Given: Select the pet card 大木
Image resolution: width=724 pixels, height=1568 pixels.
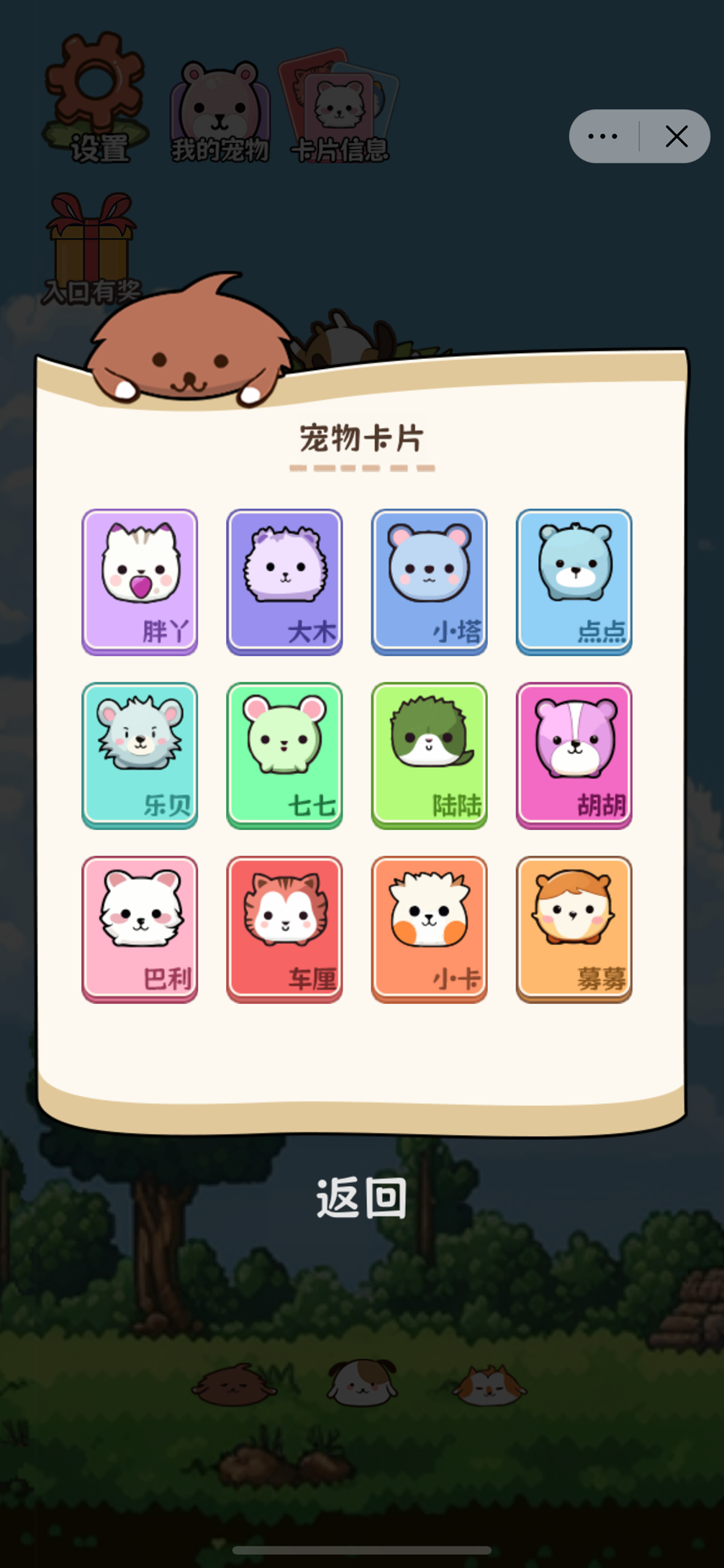Looking at the screenshot, I should click(x=284, y=581).
